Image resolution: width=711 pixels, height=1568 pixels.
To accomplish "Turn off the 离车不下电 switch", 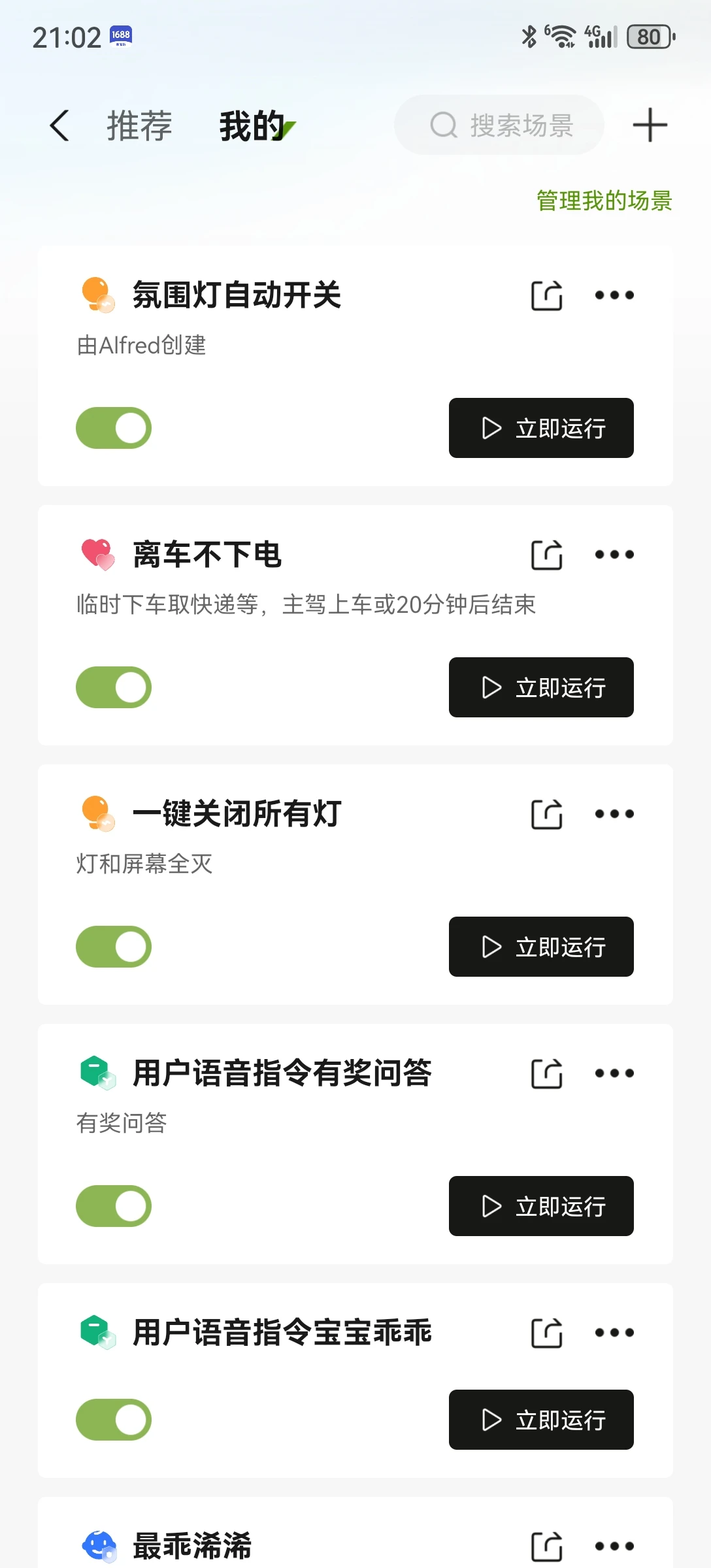I will click(114, 687).
